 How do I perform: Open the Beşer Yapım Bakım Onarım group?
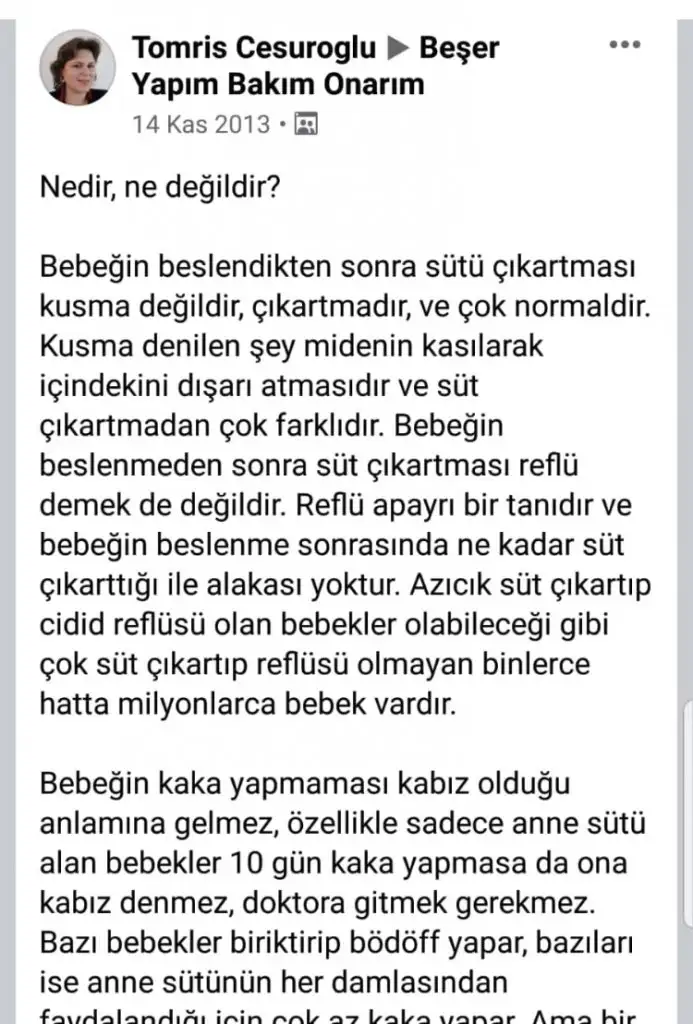pyautogui.click(x=278, y=85)
